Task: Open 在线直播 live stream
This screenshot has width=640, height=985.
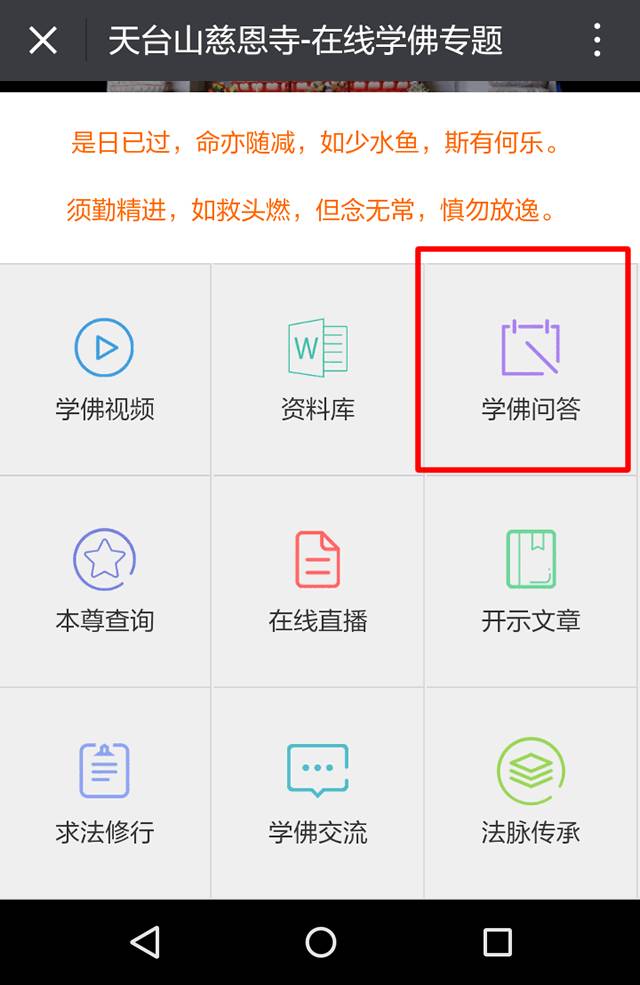Action: [318, 581]
